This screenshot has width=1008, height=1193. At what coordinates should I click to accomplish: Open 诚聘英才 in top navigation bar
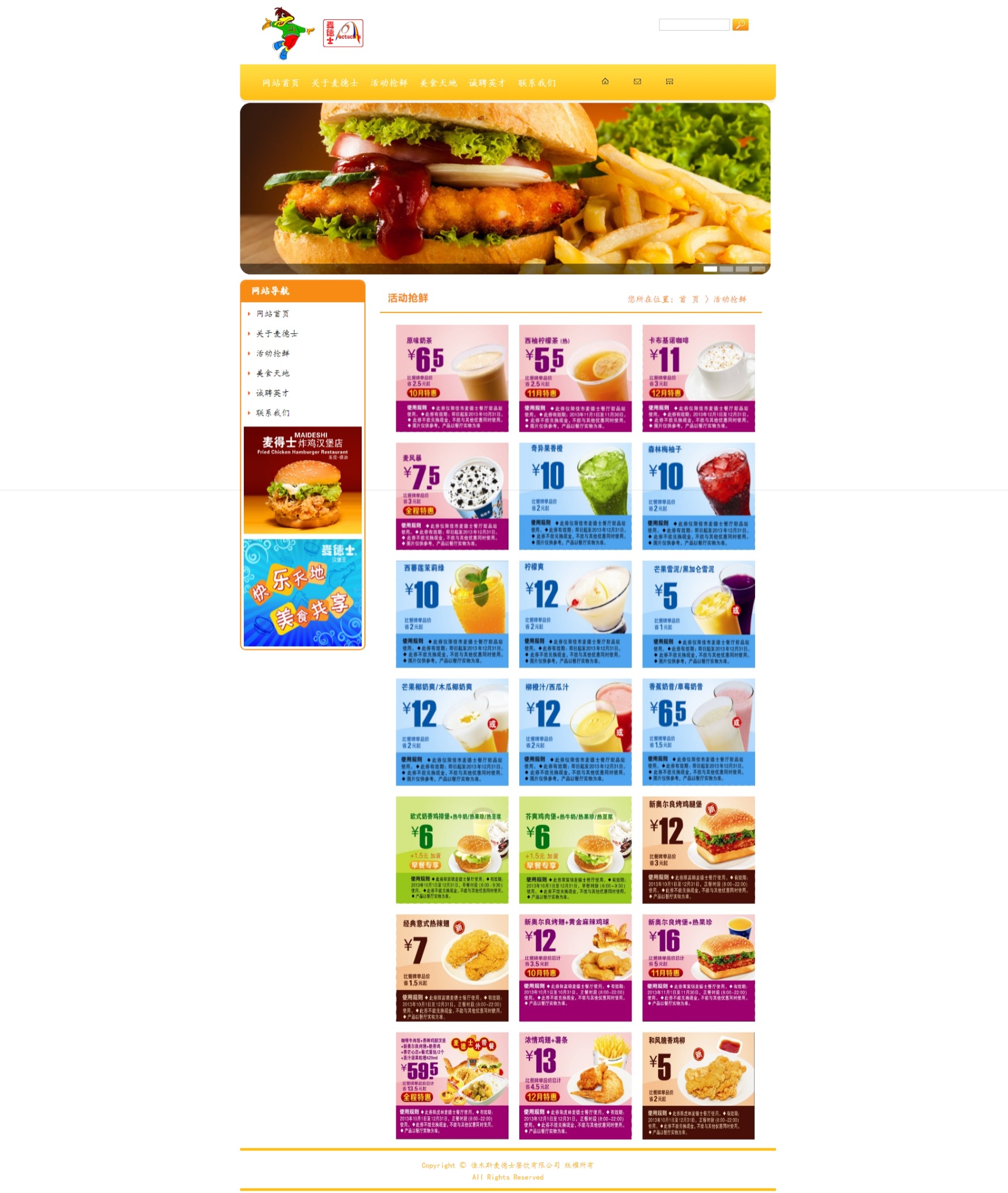(487, 83)
